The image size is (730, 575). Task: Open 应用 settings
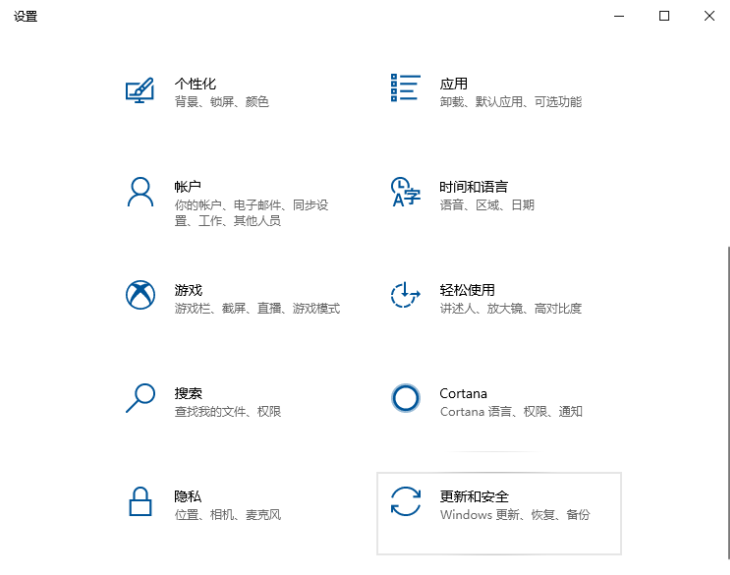(453, 85)
